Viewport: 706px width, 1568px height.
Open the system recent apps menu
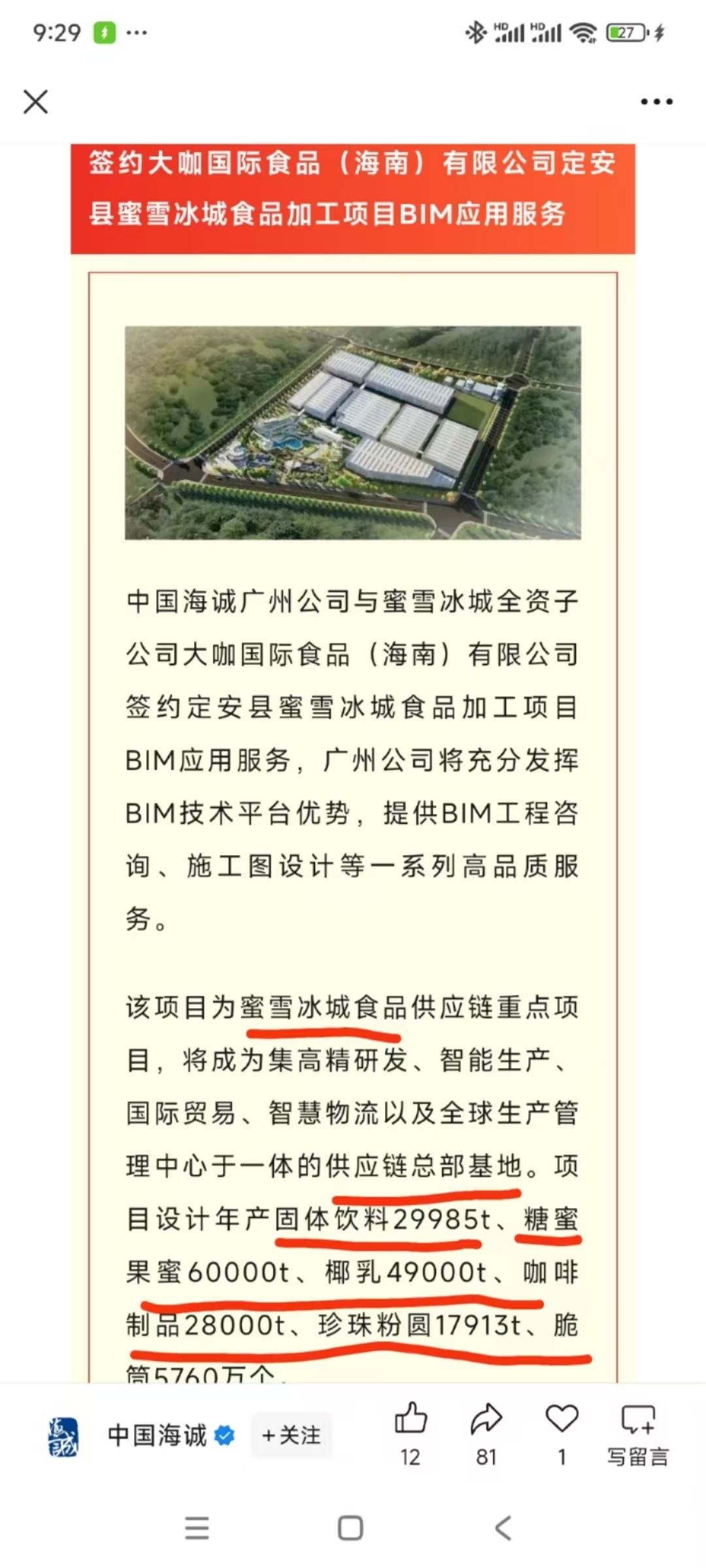(x=197, y=1528)
